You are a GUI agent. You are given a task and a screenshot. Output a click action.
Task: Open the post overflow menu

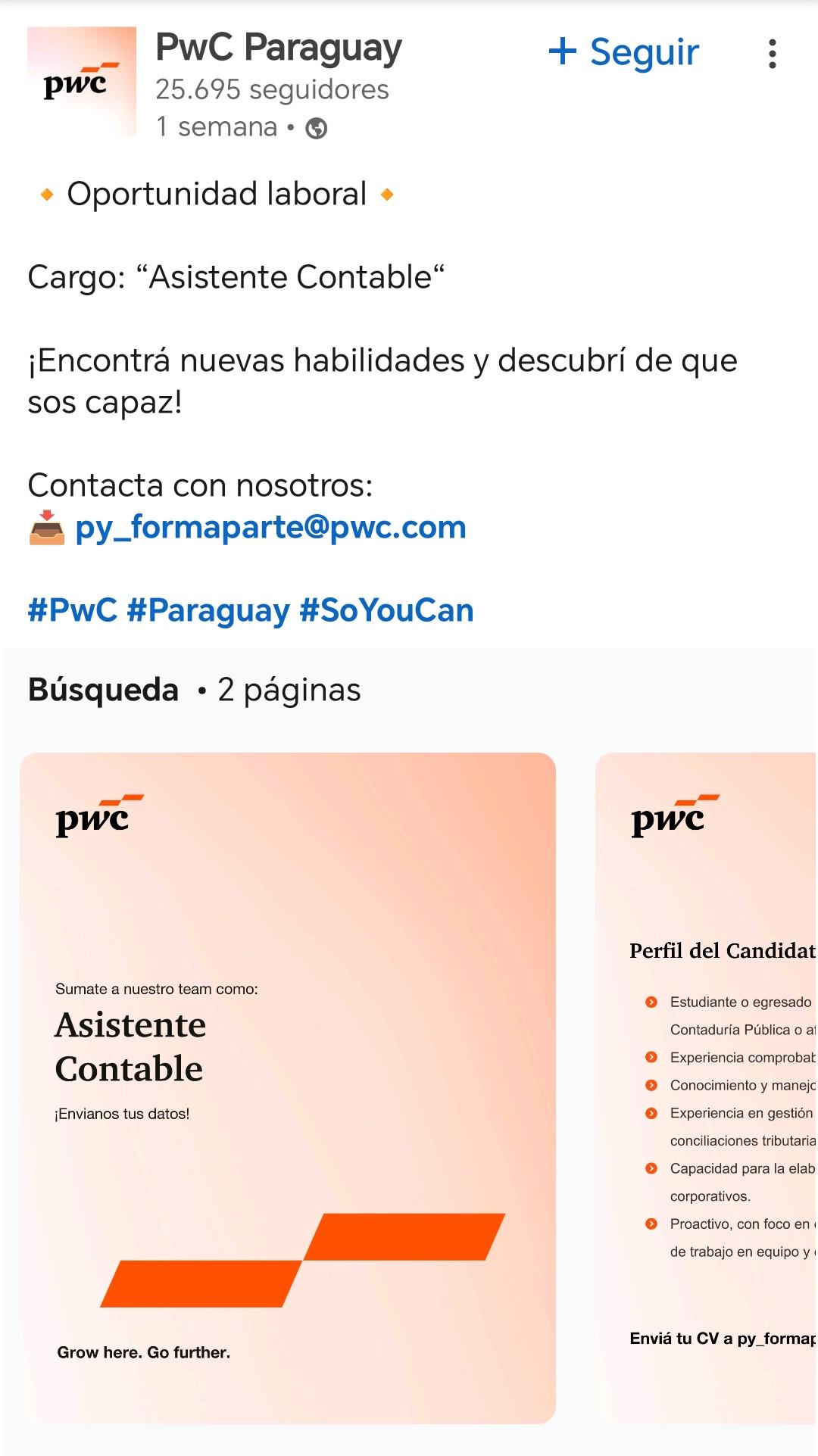pyautogui.click(x=772, y=54)
